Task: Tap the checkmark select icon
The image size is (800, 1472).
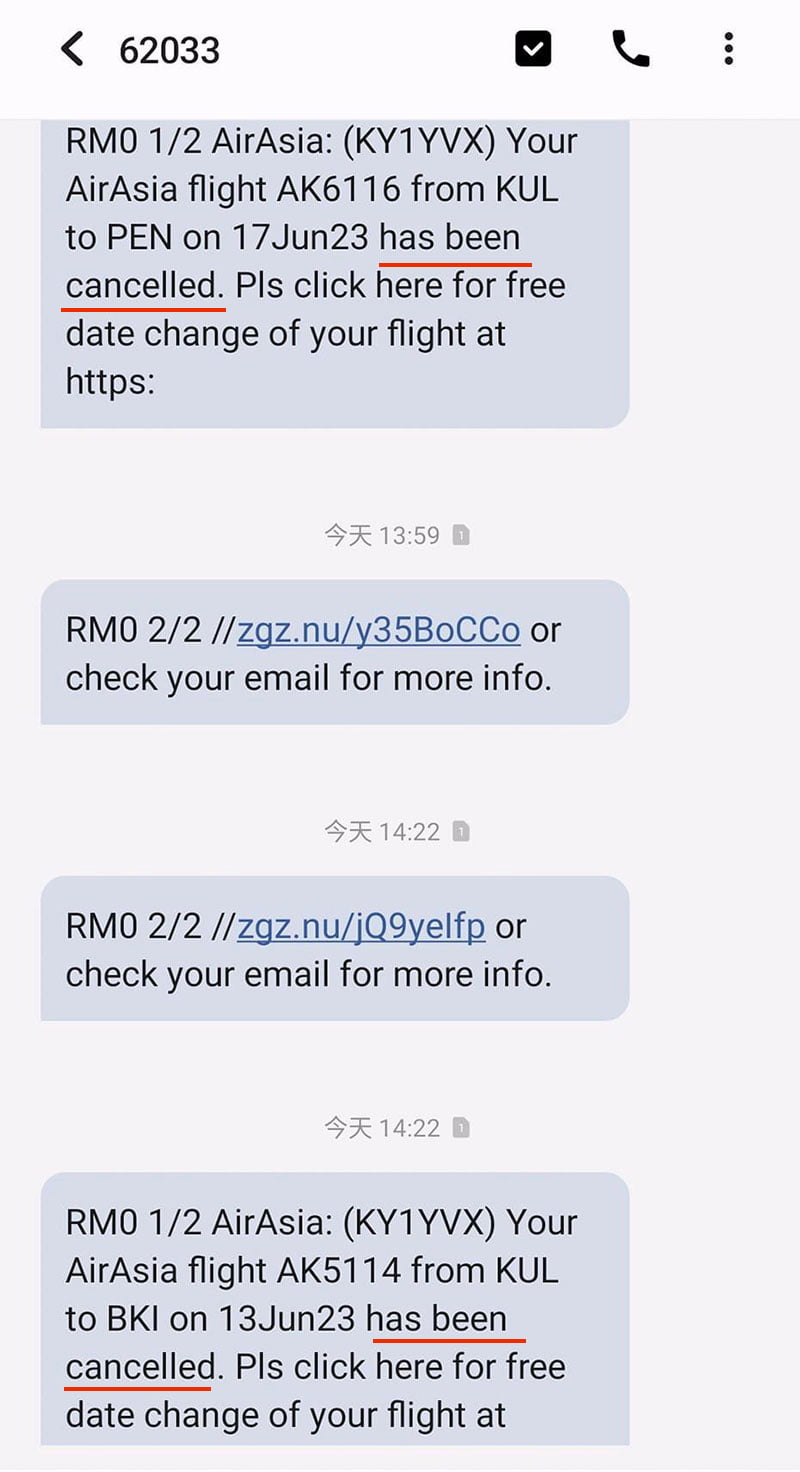Action: (x=533, y=48)
